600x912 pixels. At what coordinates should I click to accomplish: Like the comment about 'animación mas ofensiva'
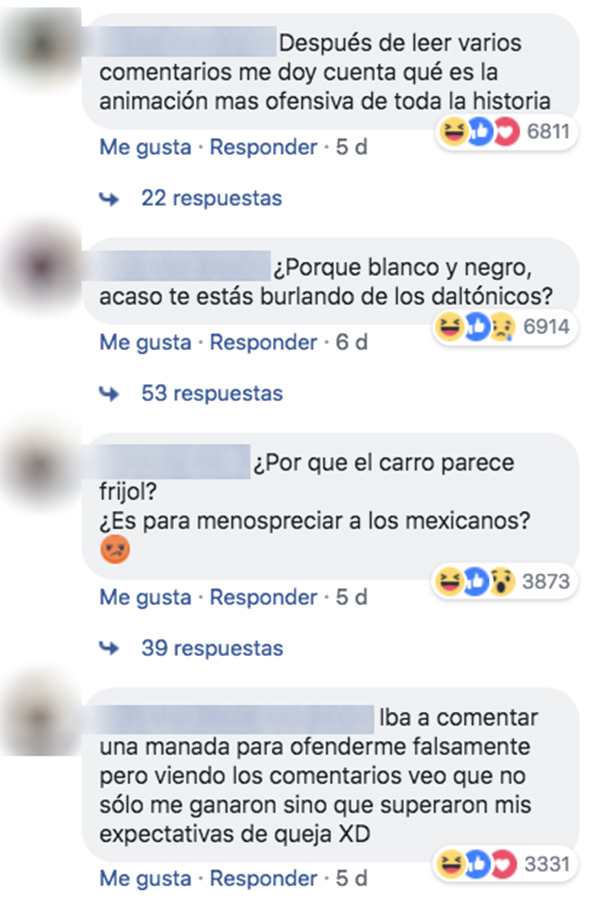click(x=144, y=147)
